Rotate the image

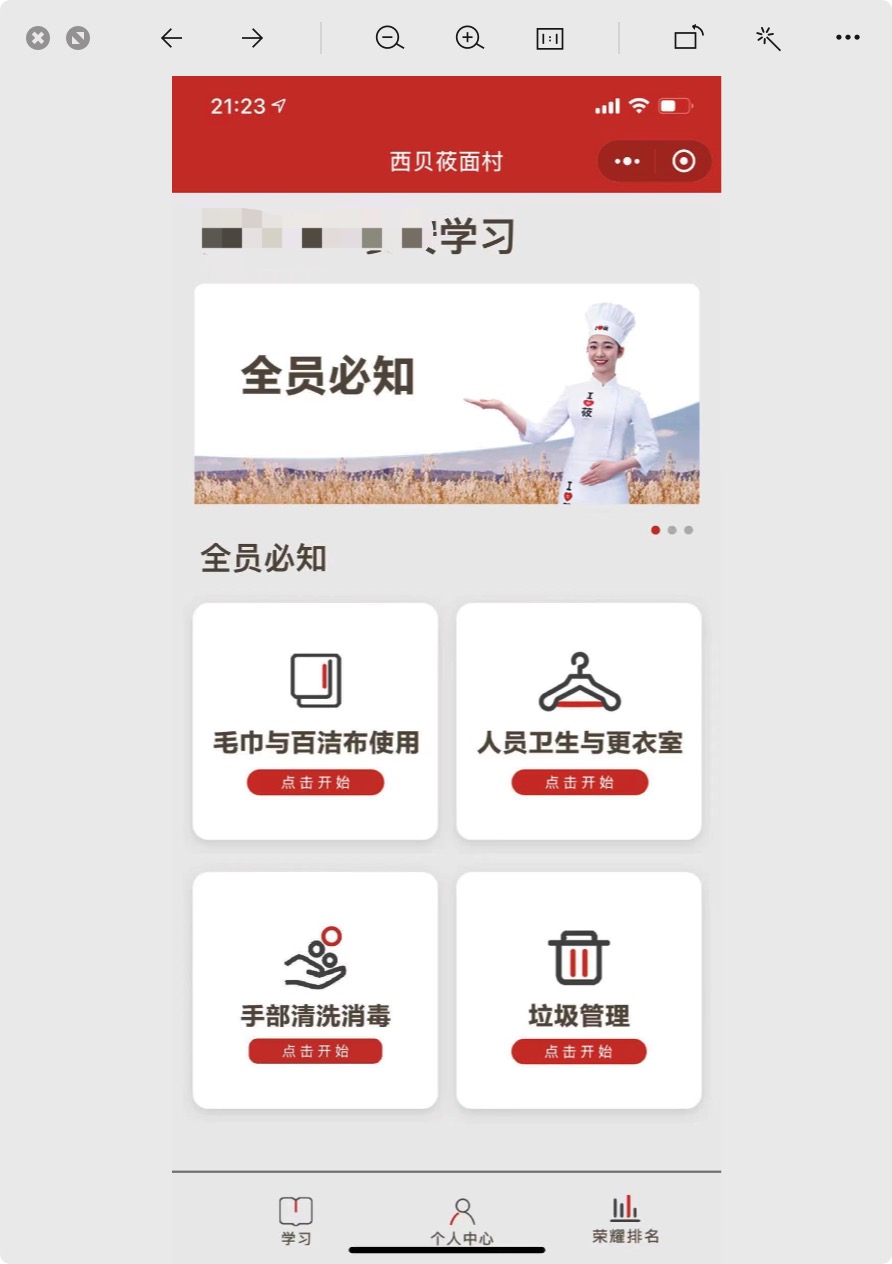pyautogui.click(x=688, y=38)
